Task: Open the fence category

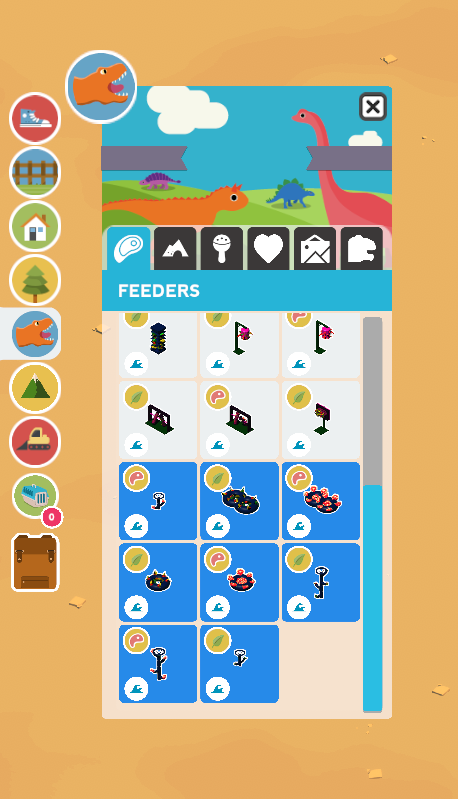Action: pos(35,172)
